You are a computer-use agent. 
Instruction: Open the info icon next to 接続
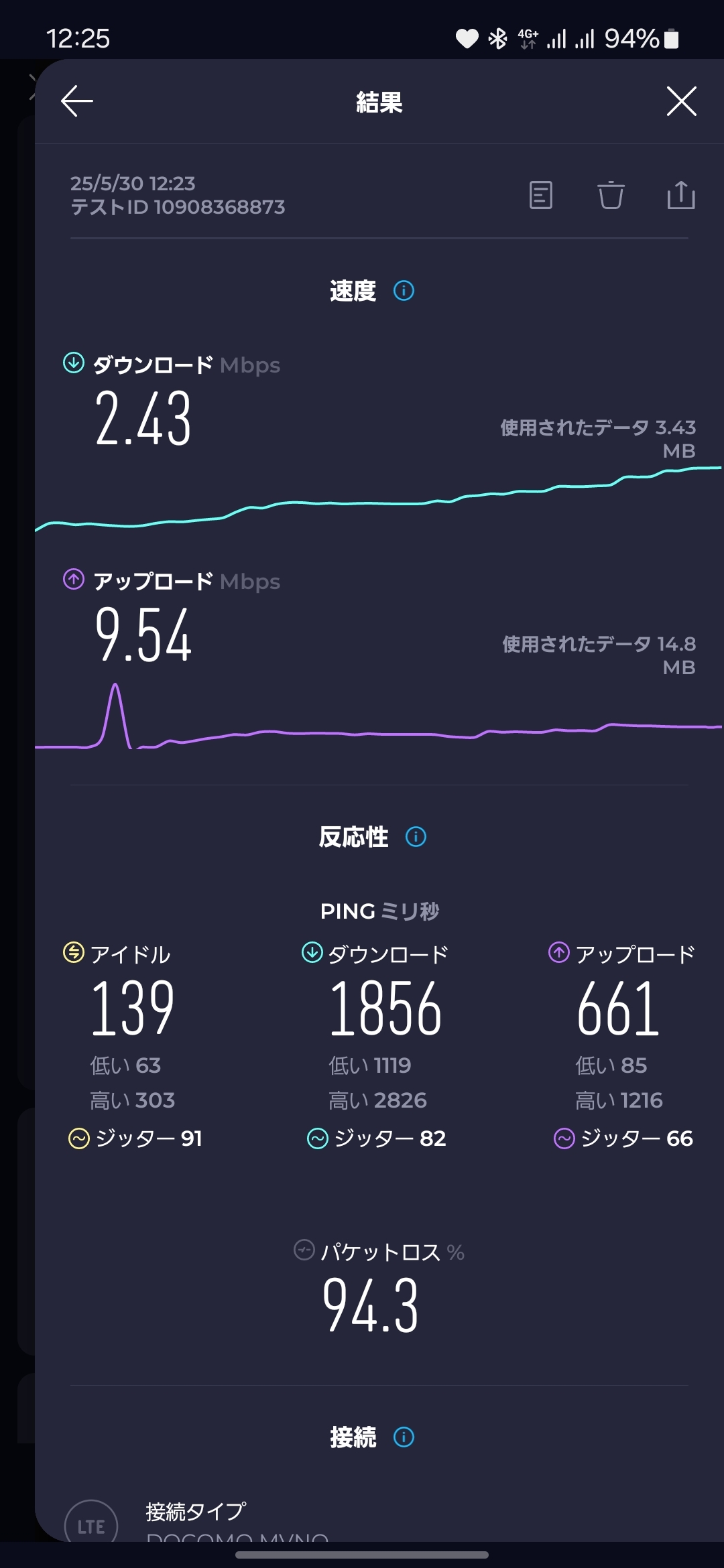[404, 1437]
